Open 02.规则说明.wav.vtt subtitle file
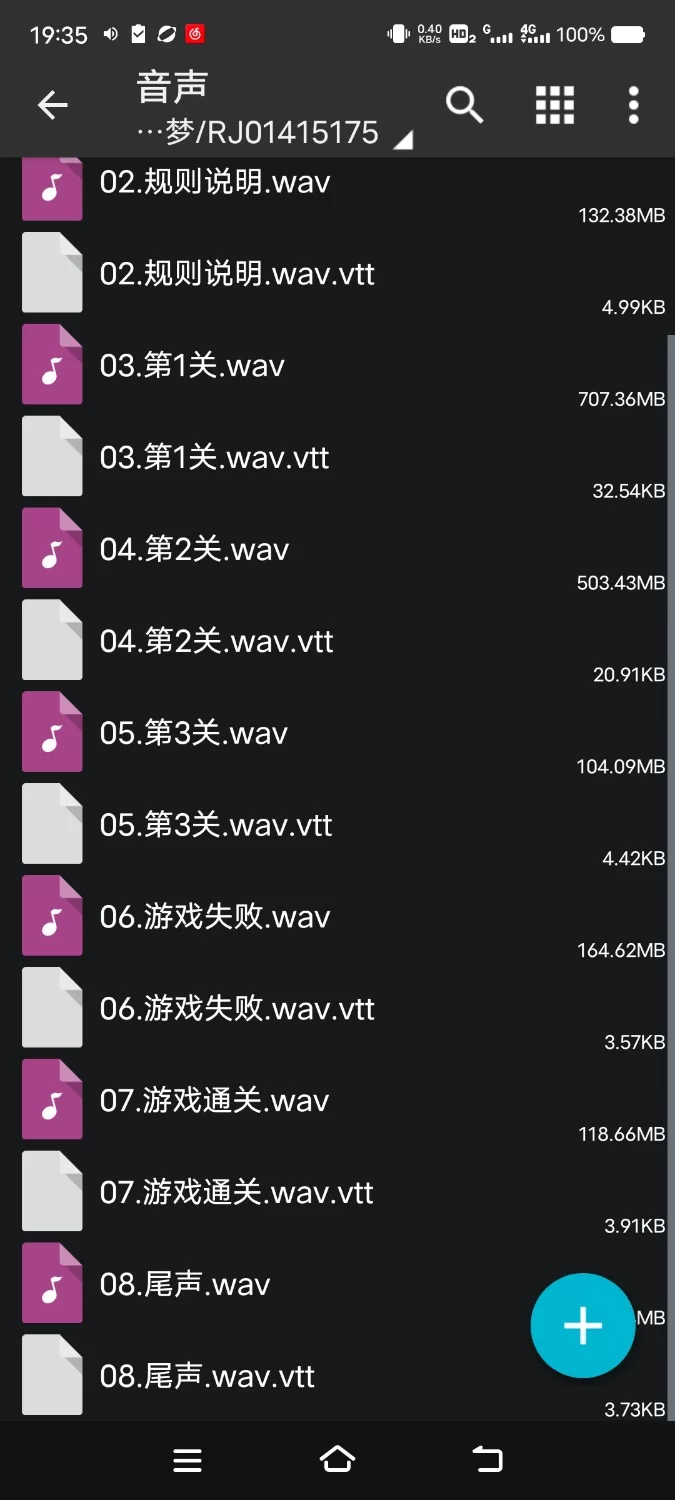Screen dimensions: 675x1500 [237, 275]
